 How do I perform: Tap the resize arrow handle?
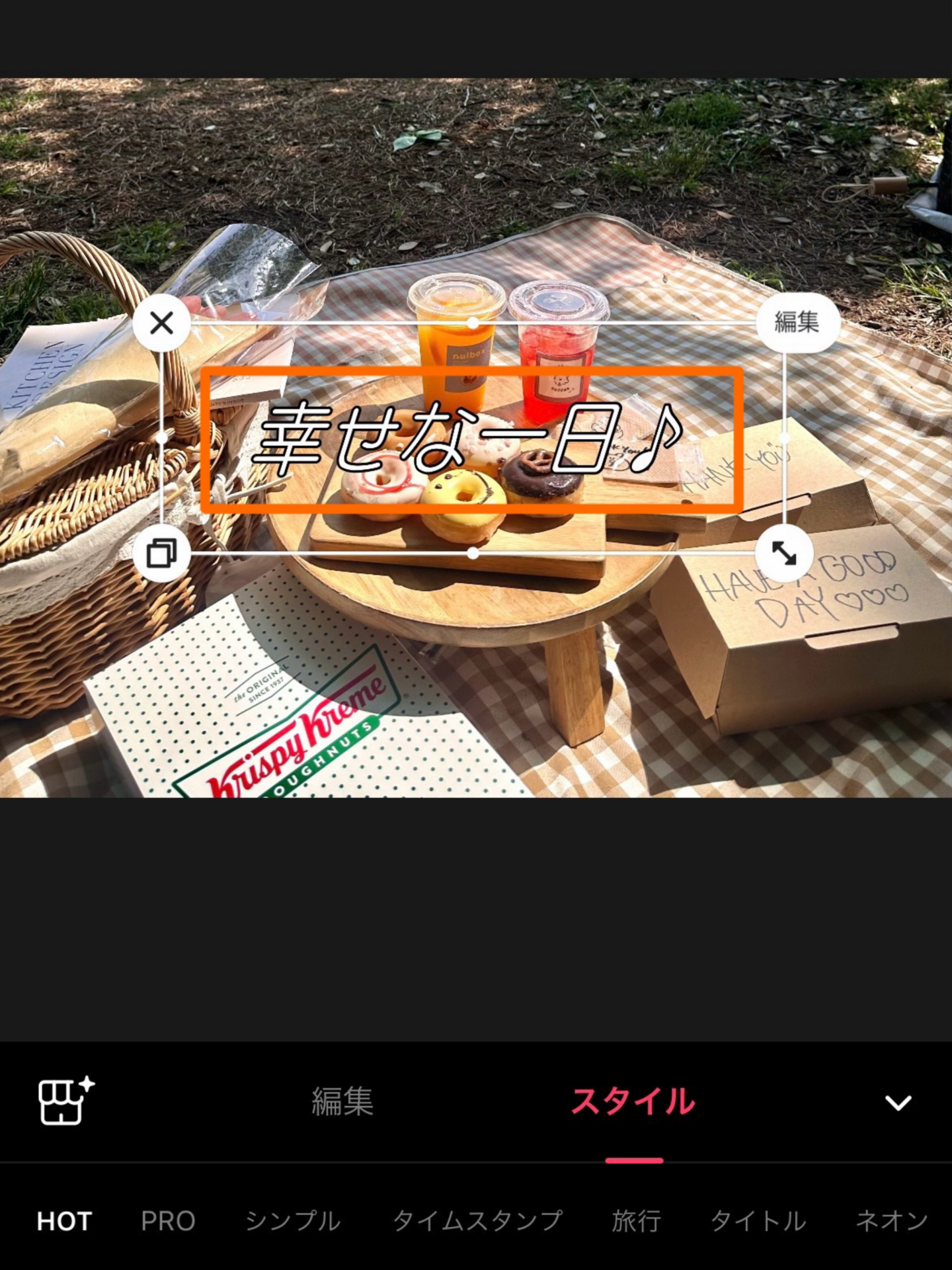click(x=784, y=553)
